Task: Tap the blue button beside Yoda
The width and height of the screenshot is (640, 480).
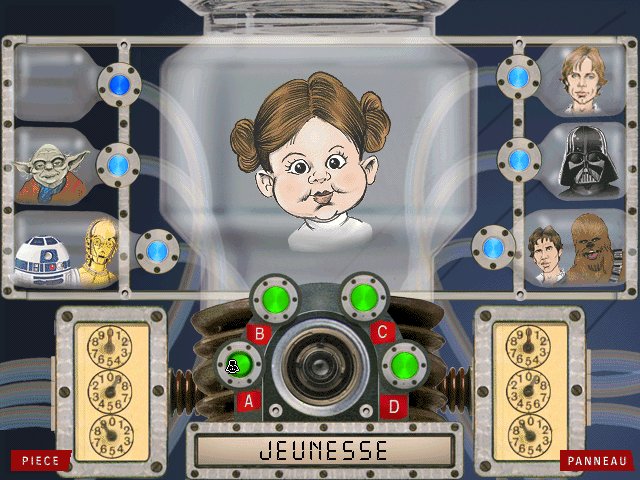Action: [x=118, y=165]
